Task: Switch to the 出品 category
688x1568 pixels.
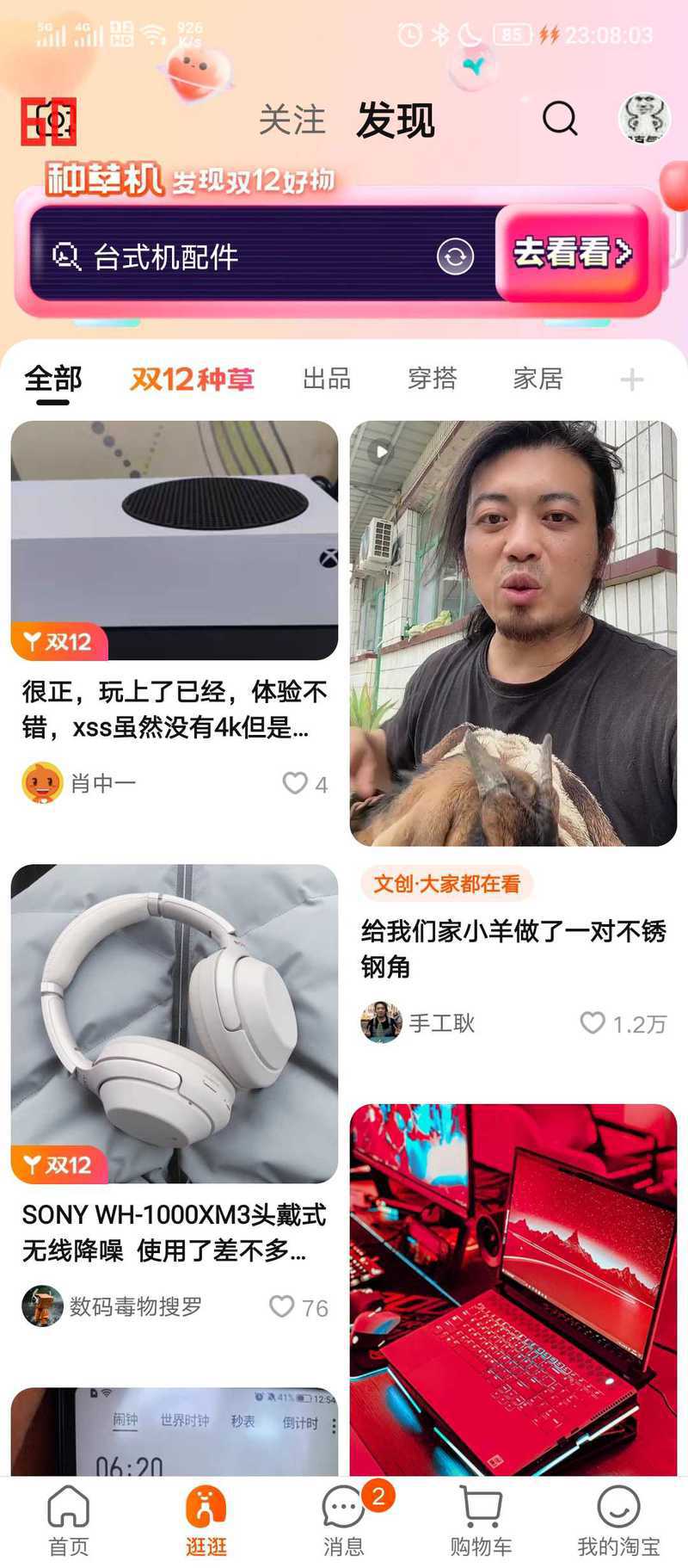Action: tap(327, 379)
